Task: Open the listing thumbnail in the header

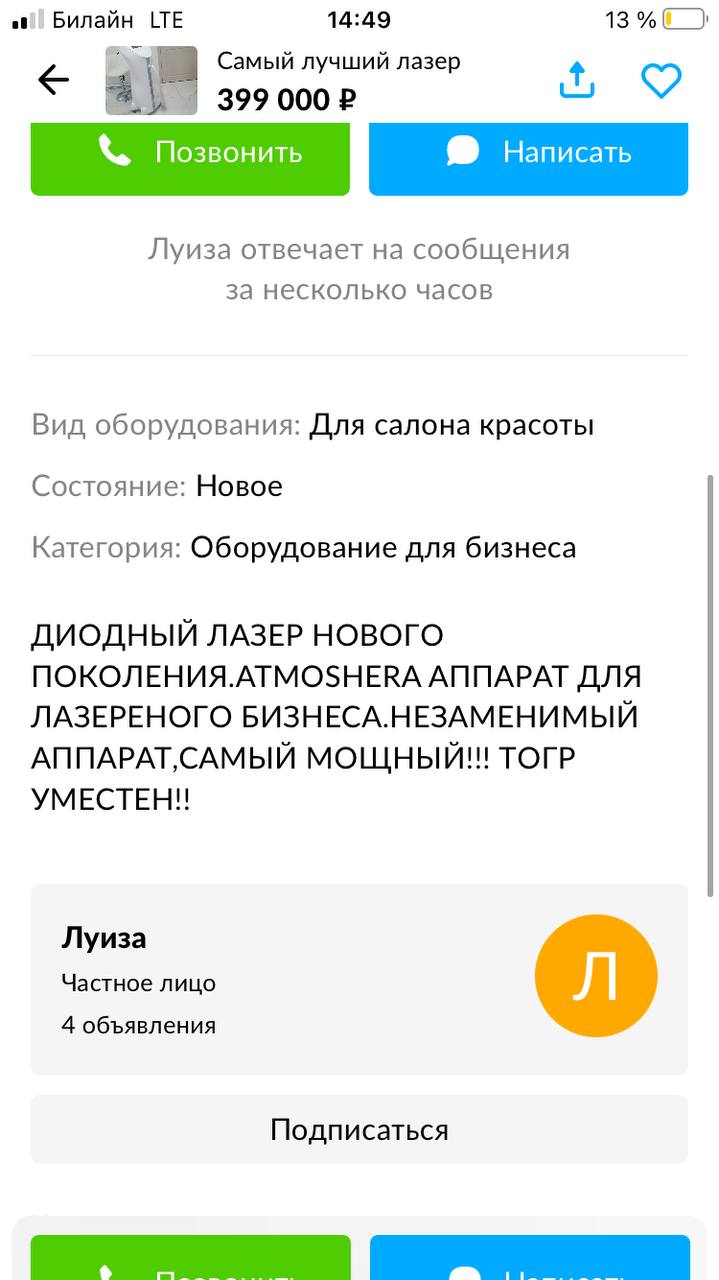Action: (x=152, y=81)
